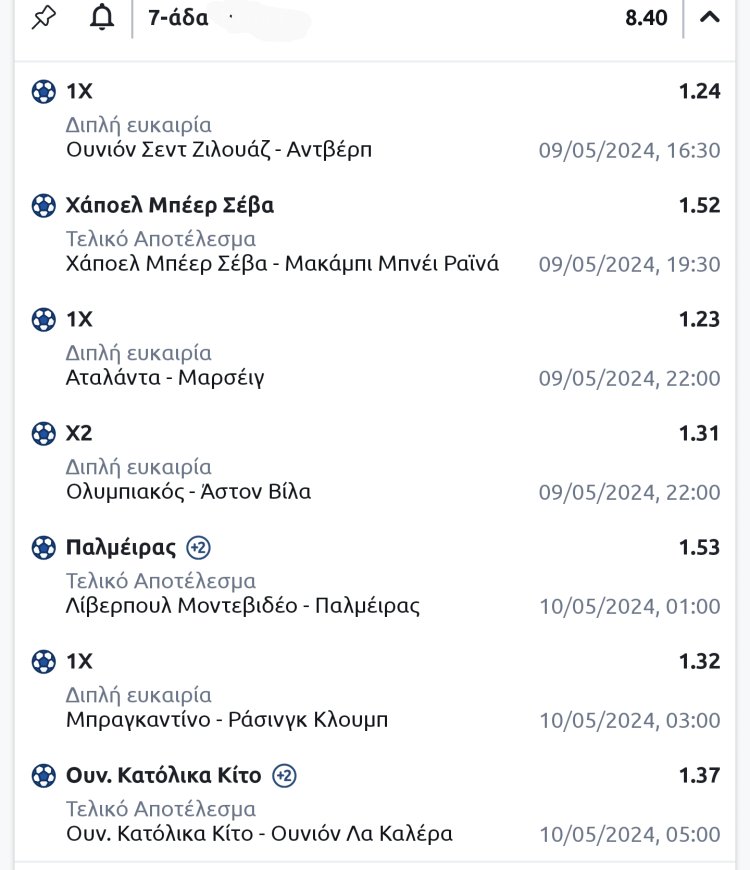
Task: Open the Ουνιόν Σεντ Ζιλουάζ - Αντβέρπ match
Action: tap(219, 150)
